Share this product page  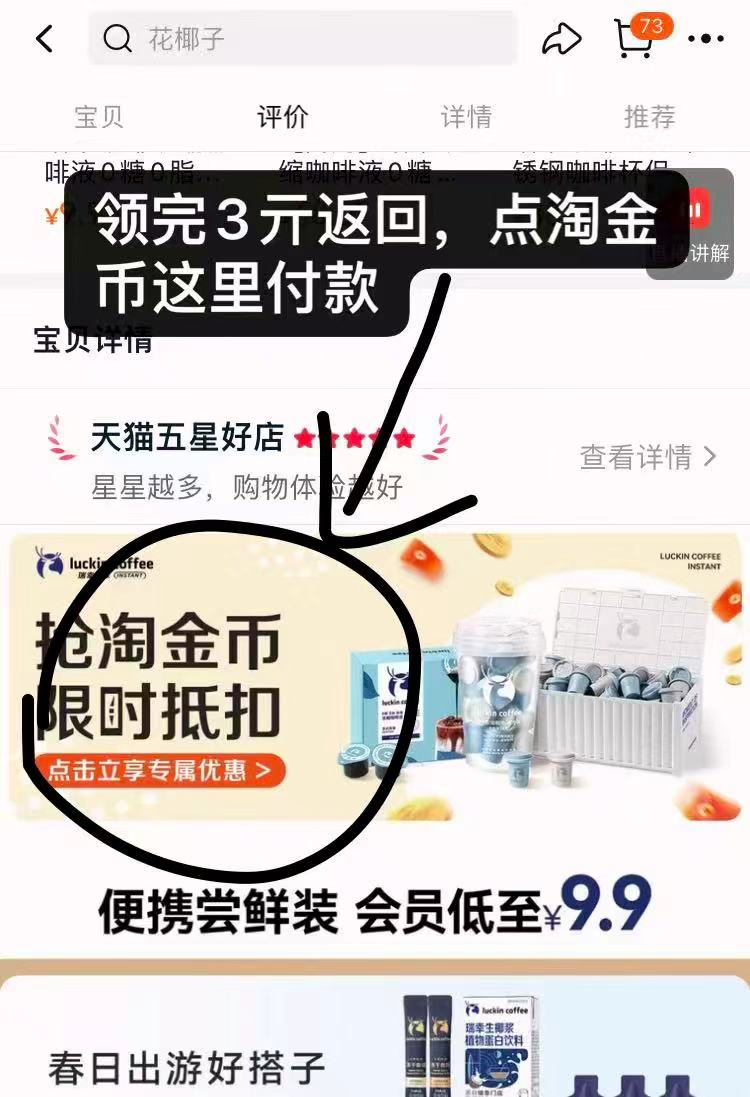[x=561, y=39]
